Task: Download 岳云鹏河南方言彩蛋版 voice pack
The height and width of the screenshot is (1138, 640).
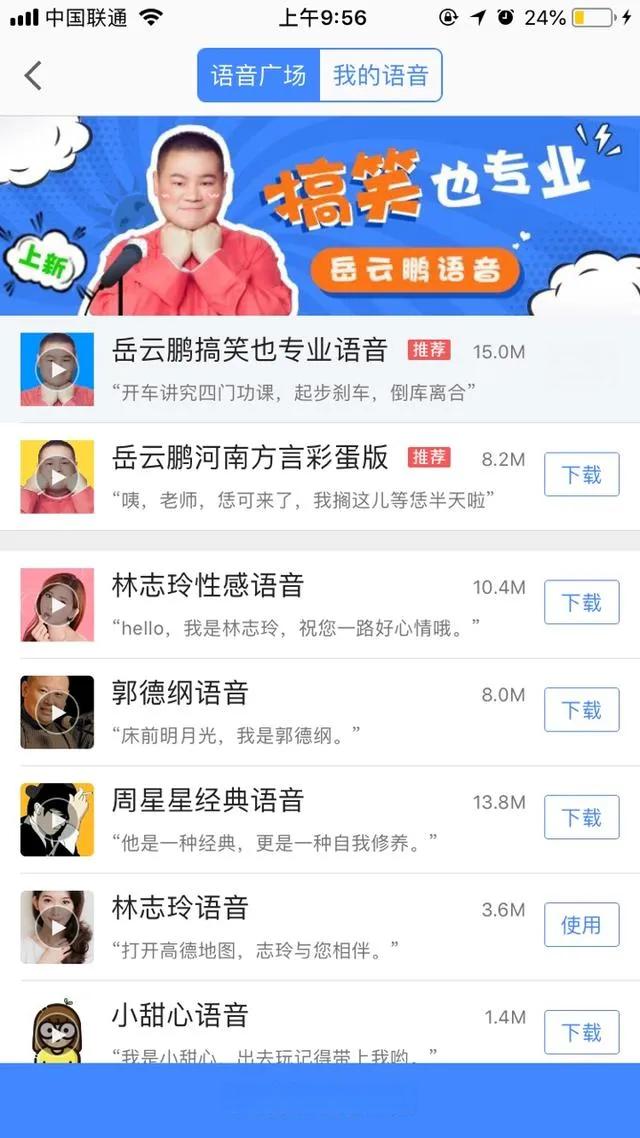Action: tap(581, 475)
